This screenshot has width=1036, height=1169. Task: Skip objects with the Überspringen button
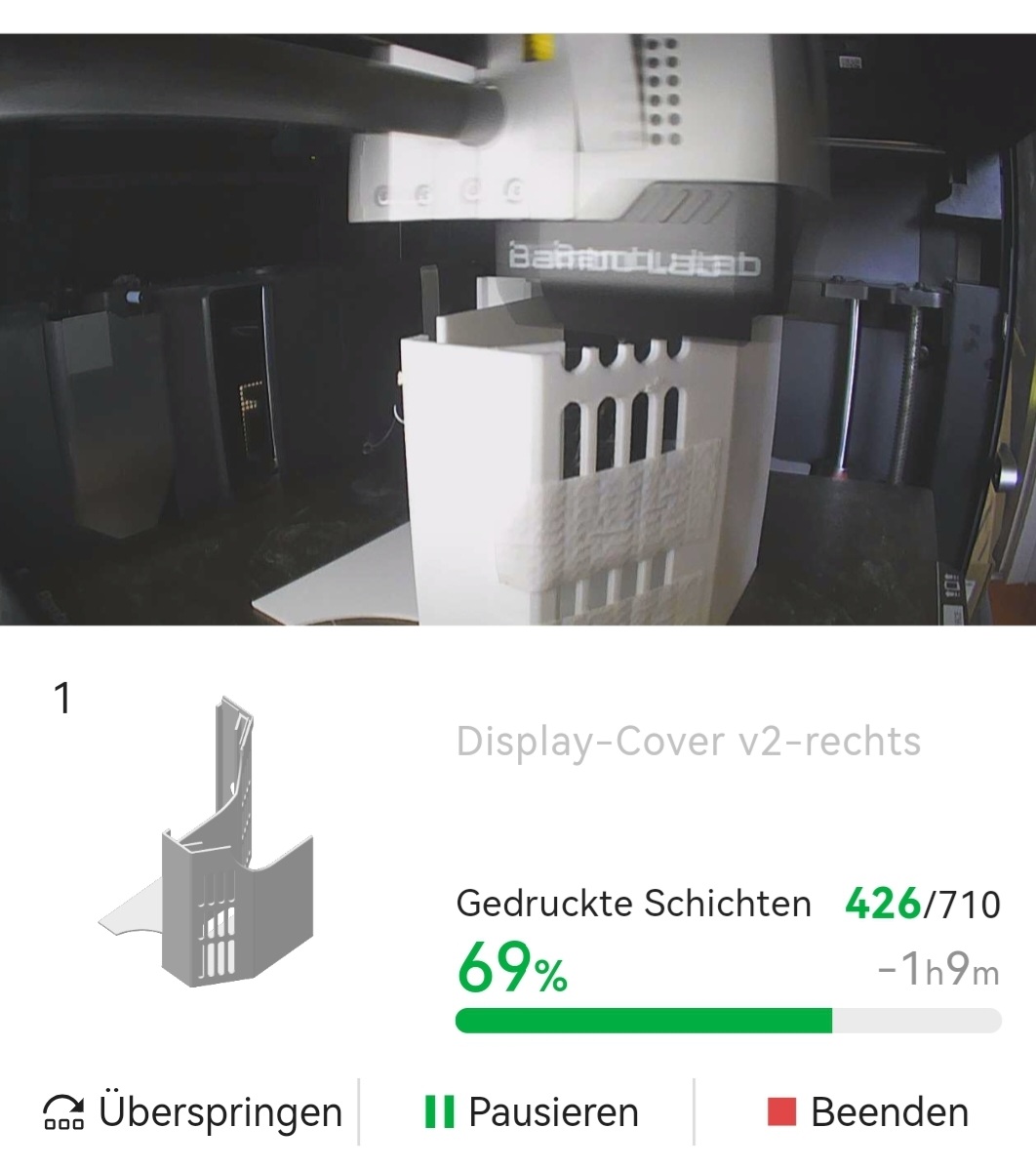point(193,1111)
